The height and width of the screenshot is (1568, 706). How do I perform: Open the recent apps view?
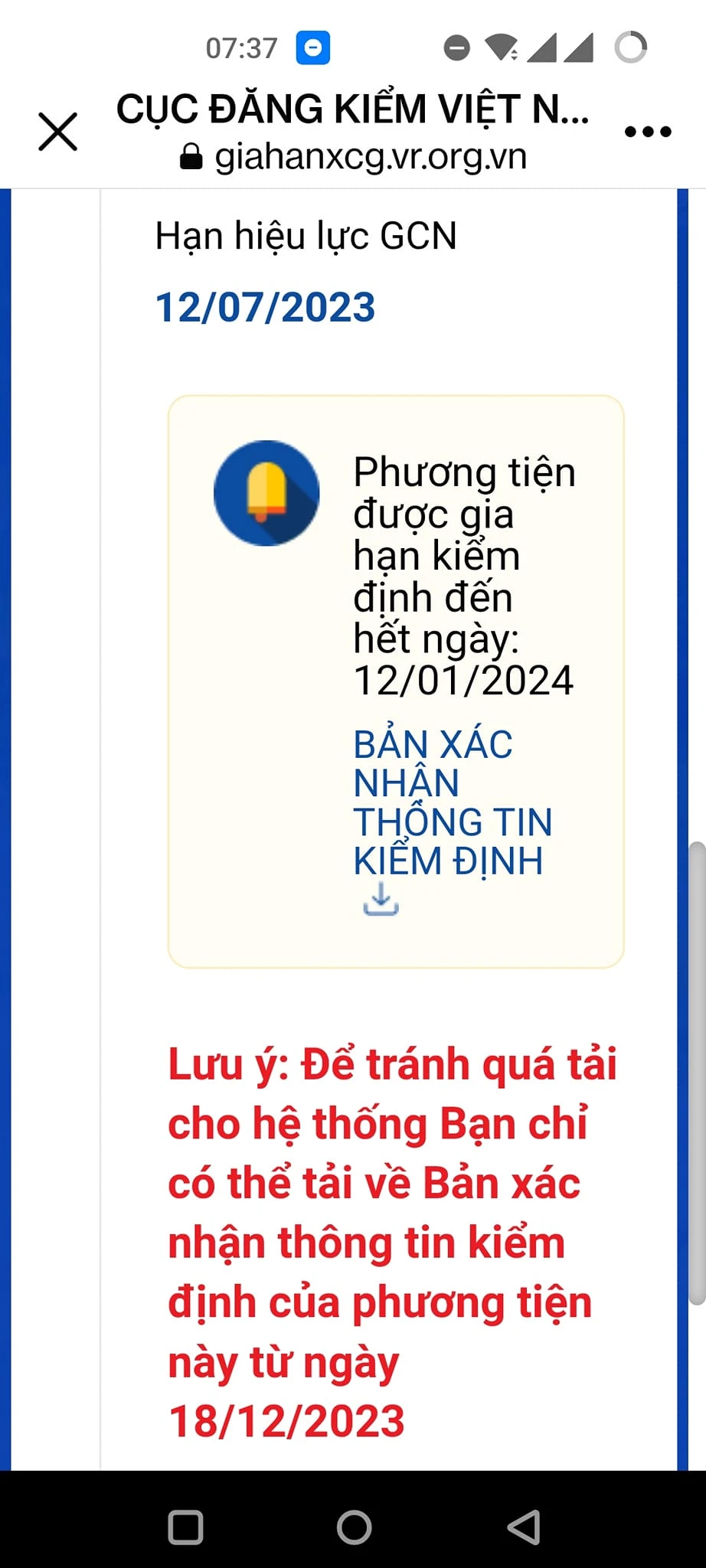click(185, 1527)
